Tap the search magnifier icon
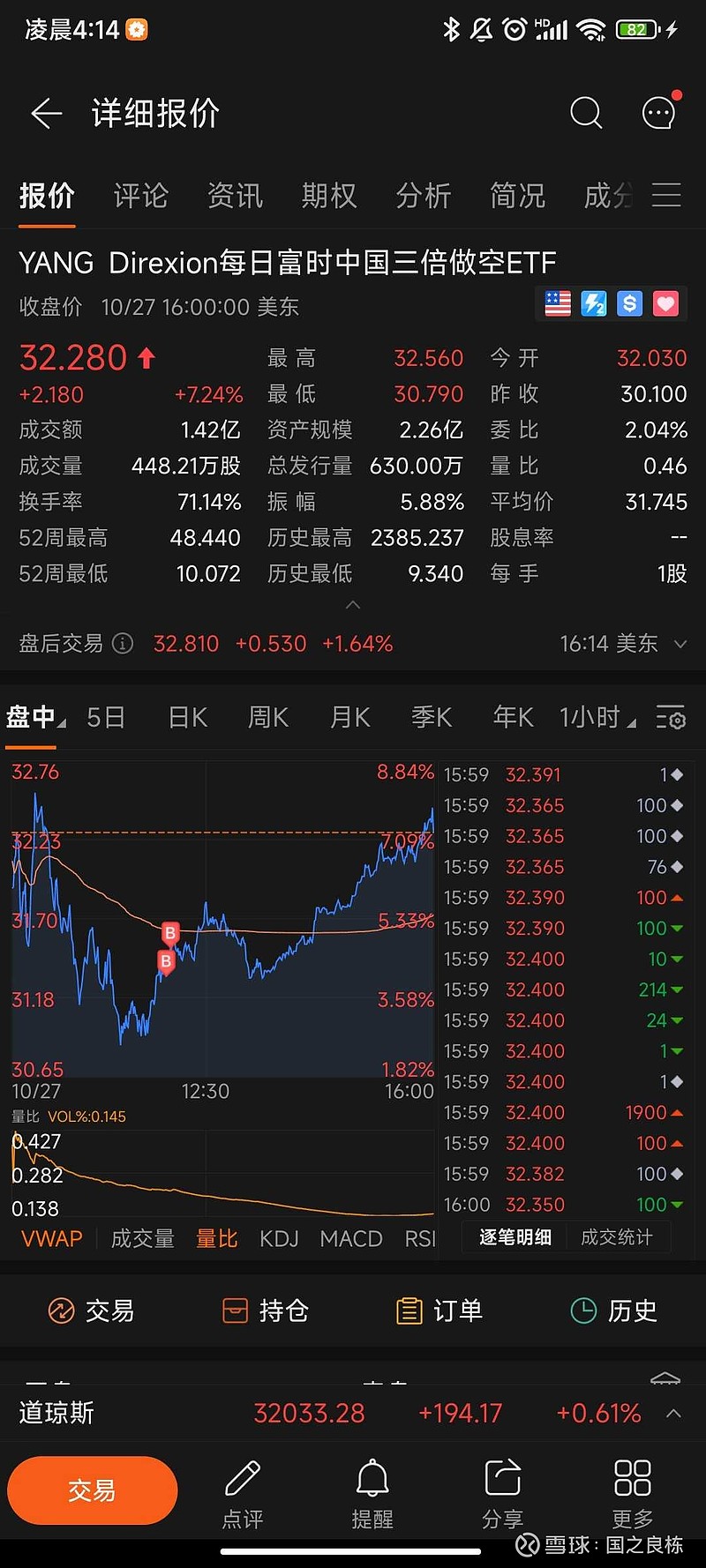 tap(586, 113)
